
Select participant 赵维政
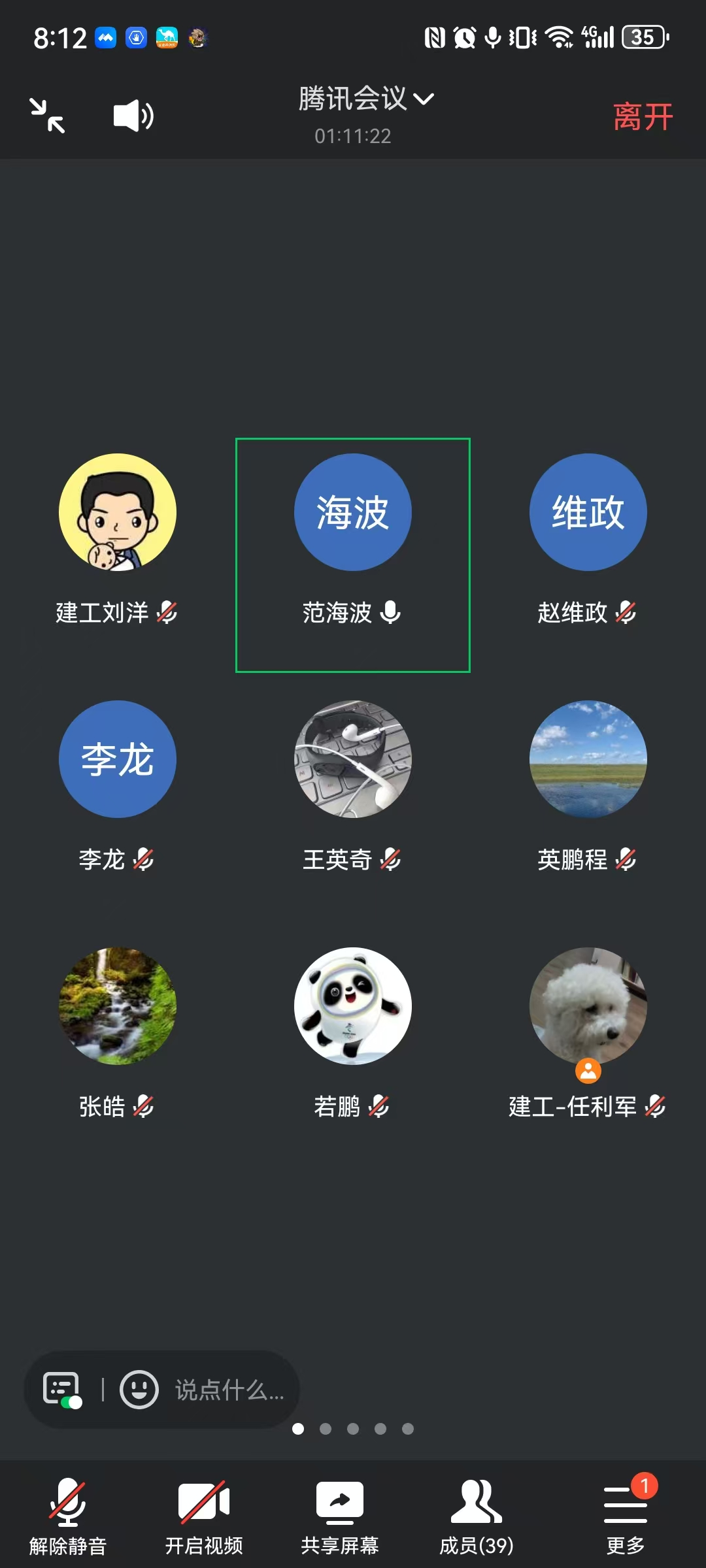coord(588,512)
